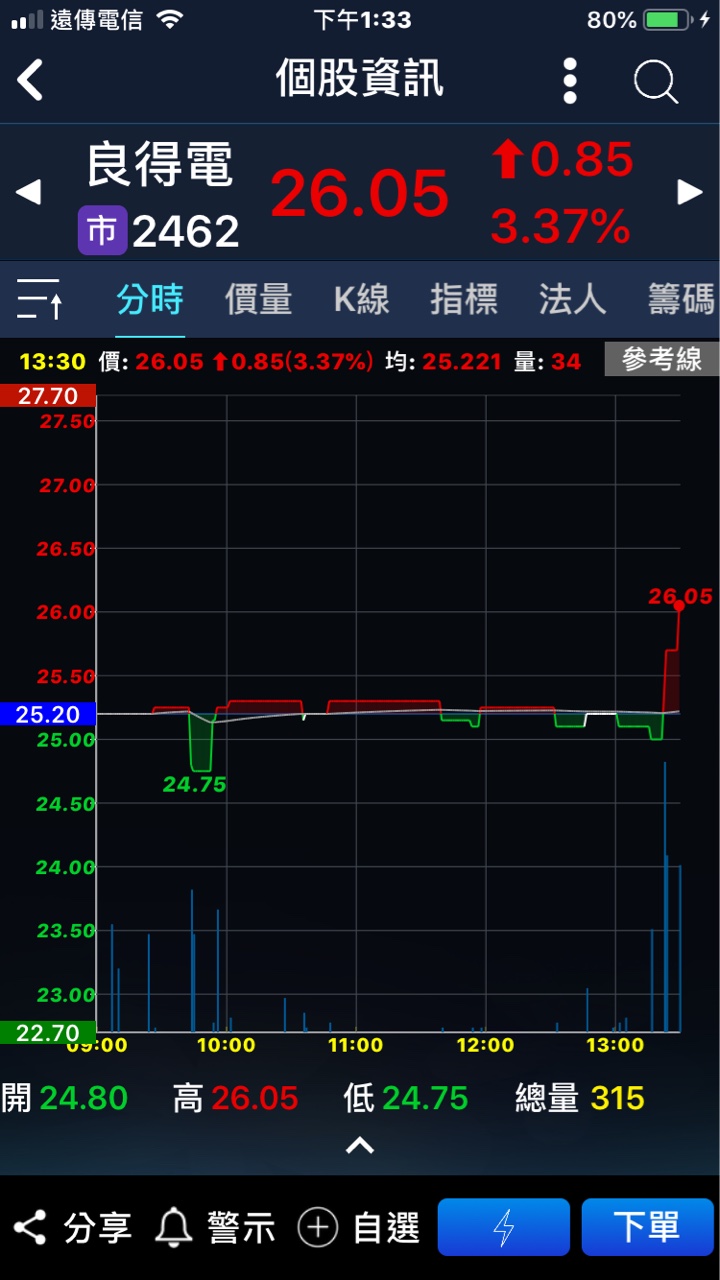Go back using the top-left arrow
Image resolution: width=720 pixels, height=1280 pixels.
(31, 80)
